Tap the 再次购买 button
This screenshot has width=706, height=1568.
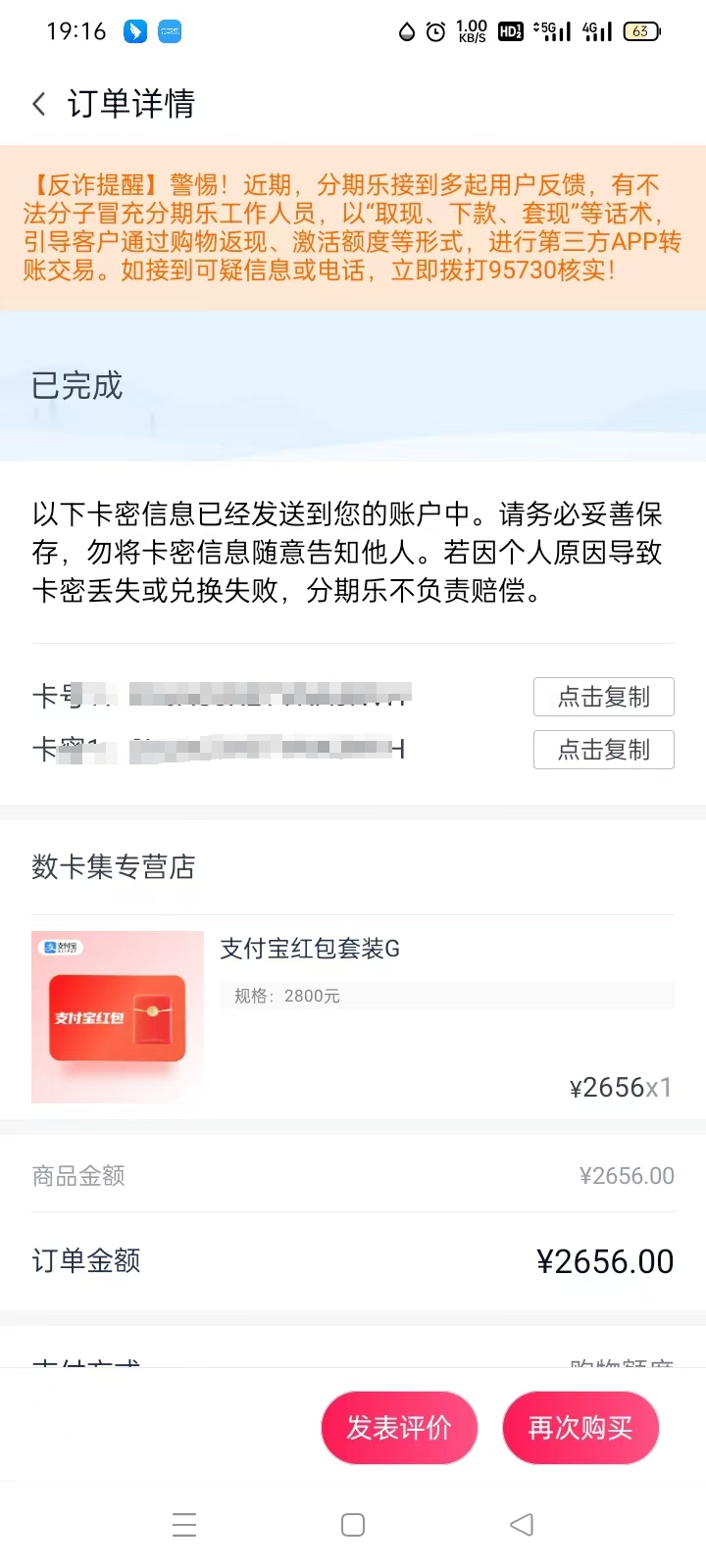(x=580, y=1427)
